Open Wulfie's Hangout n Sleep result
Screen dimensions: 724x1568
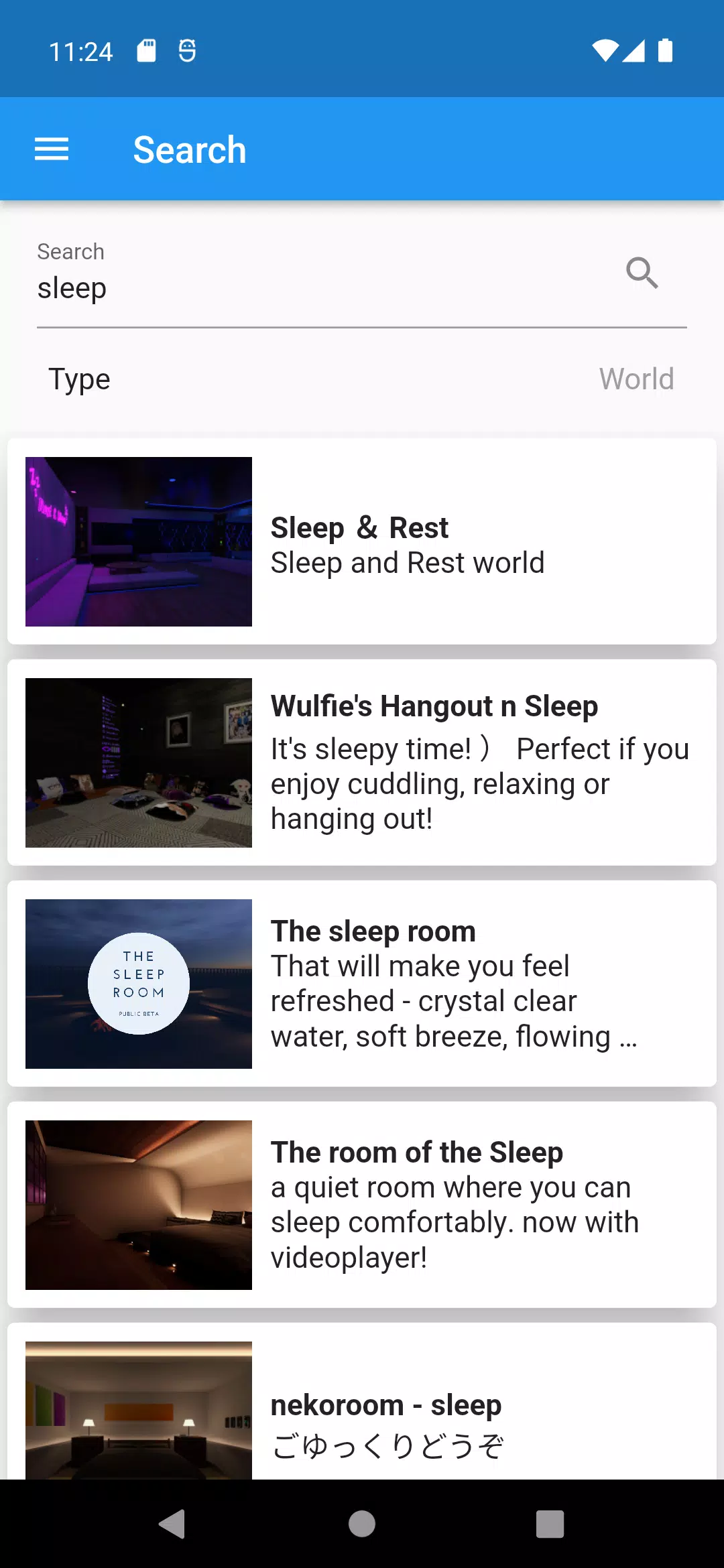(362, 763)
